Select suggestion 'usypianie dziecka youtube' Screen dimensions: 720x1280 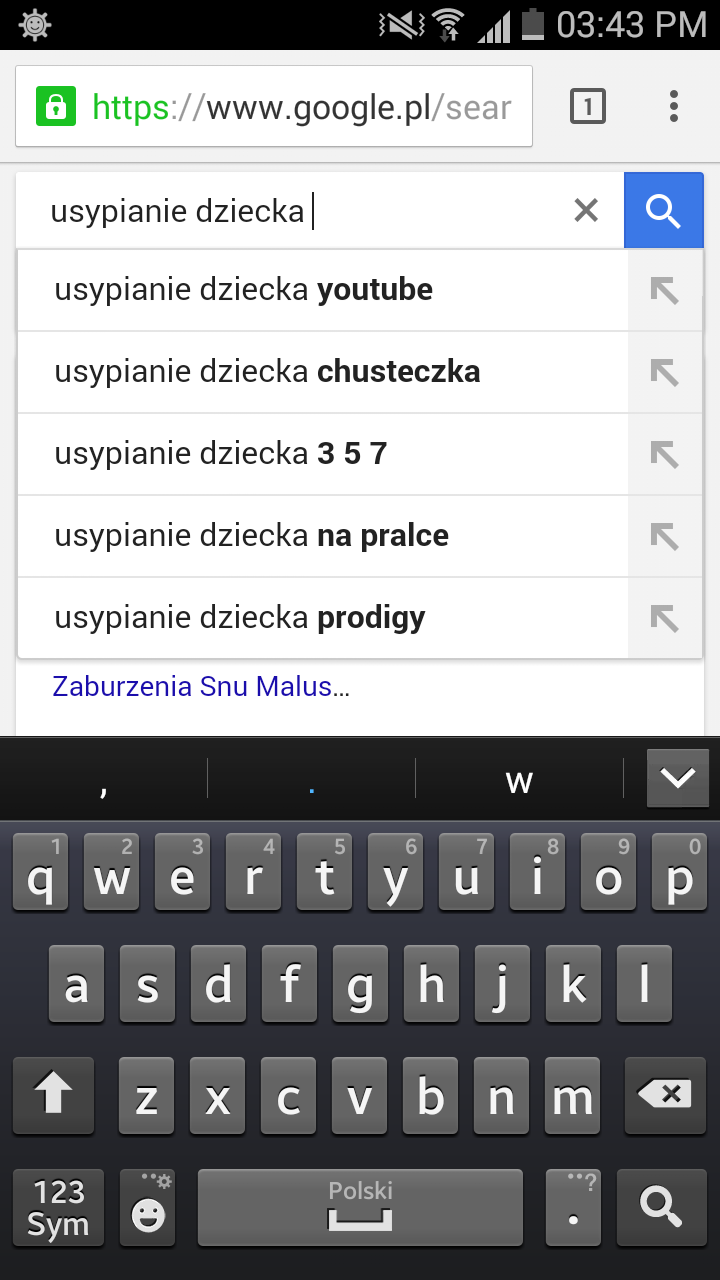click(x=323, y=290)
